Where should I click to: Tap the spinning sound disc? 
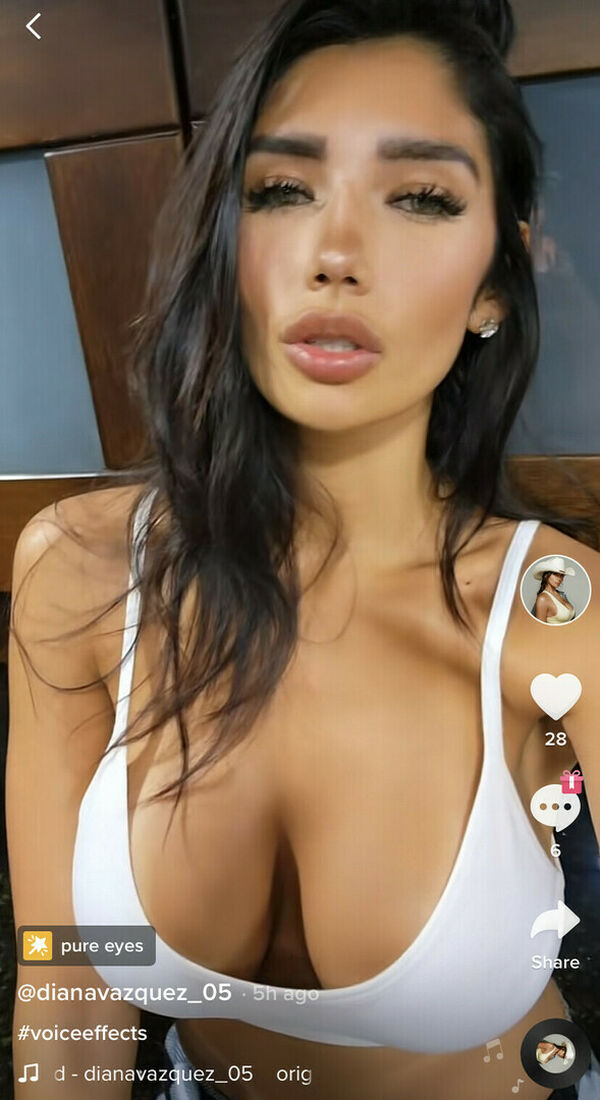tap(555, 1053)
